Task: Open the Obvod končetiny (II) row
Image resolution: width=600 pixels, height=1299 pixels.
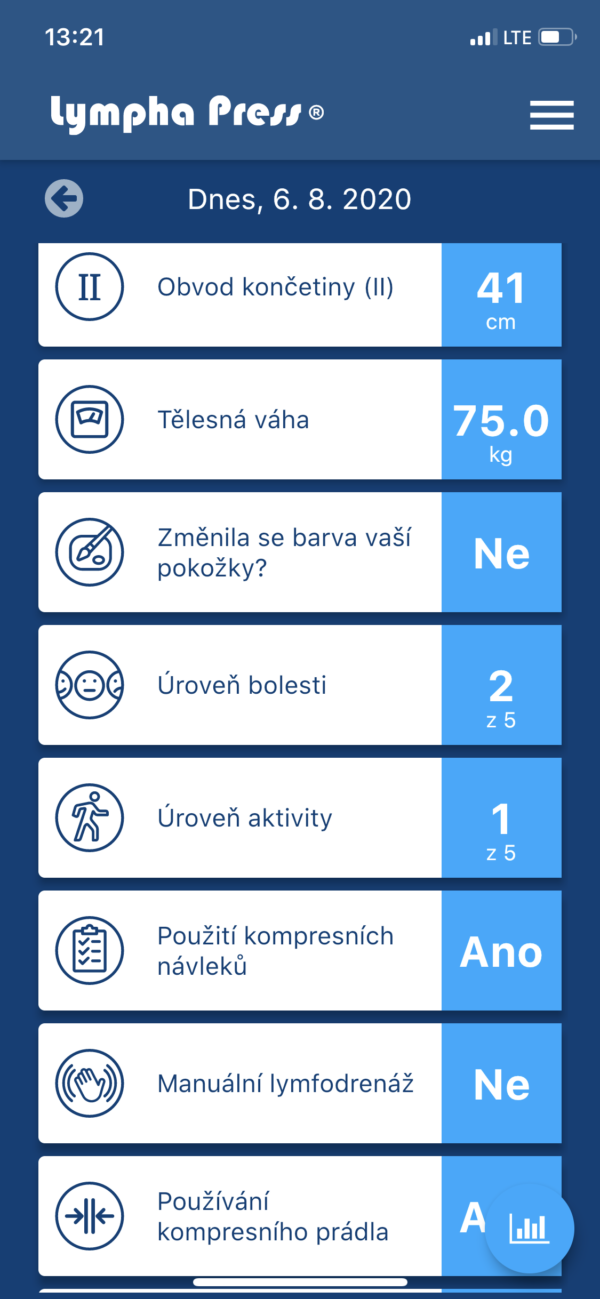Action: (x=300, y=294)
